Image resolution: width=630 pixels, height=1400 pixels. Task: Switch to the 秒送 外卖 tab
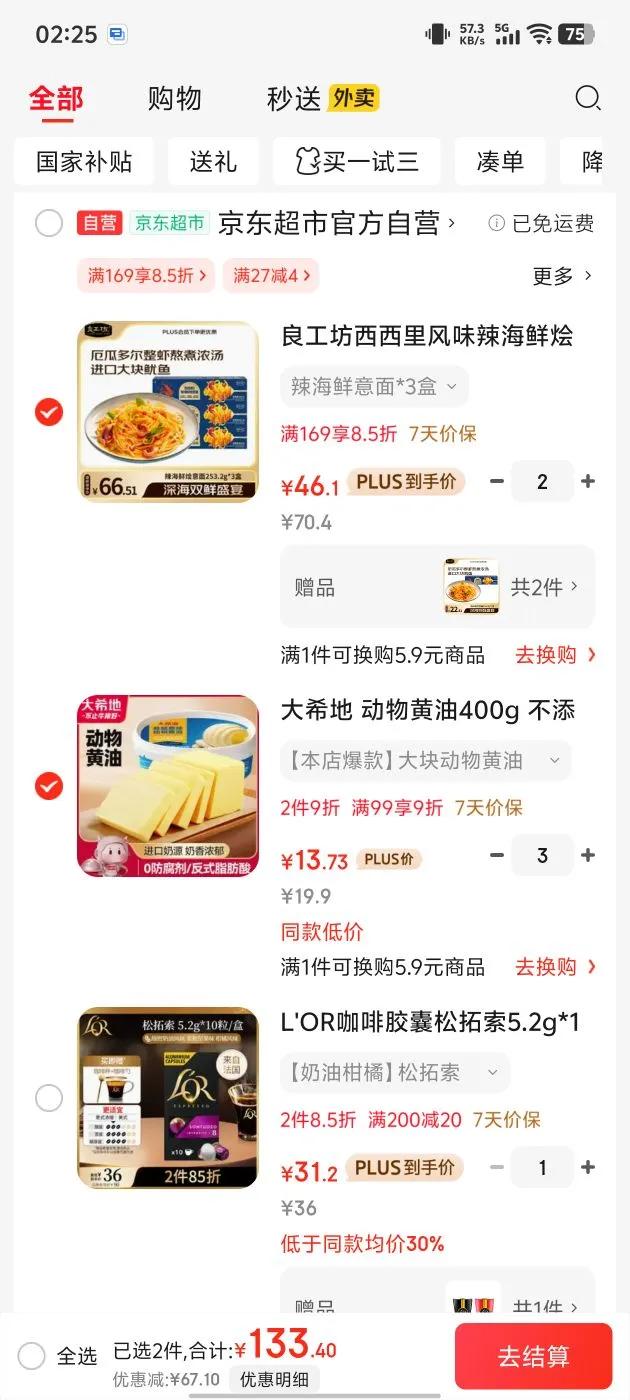[x=322, y=99]
